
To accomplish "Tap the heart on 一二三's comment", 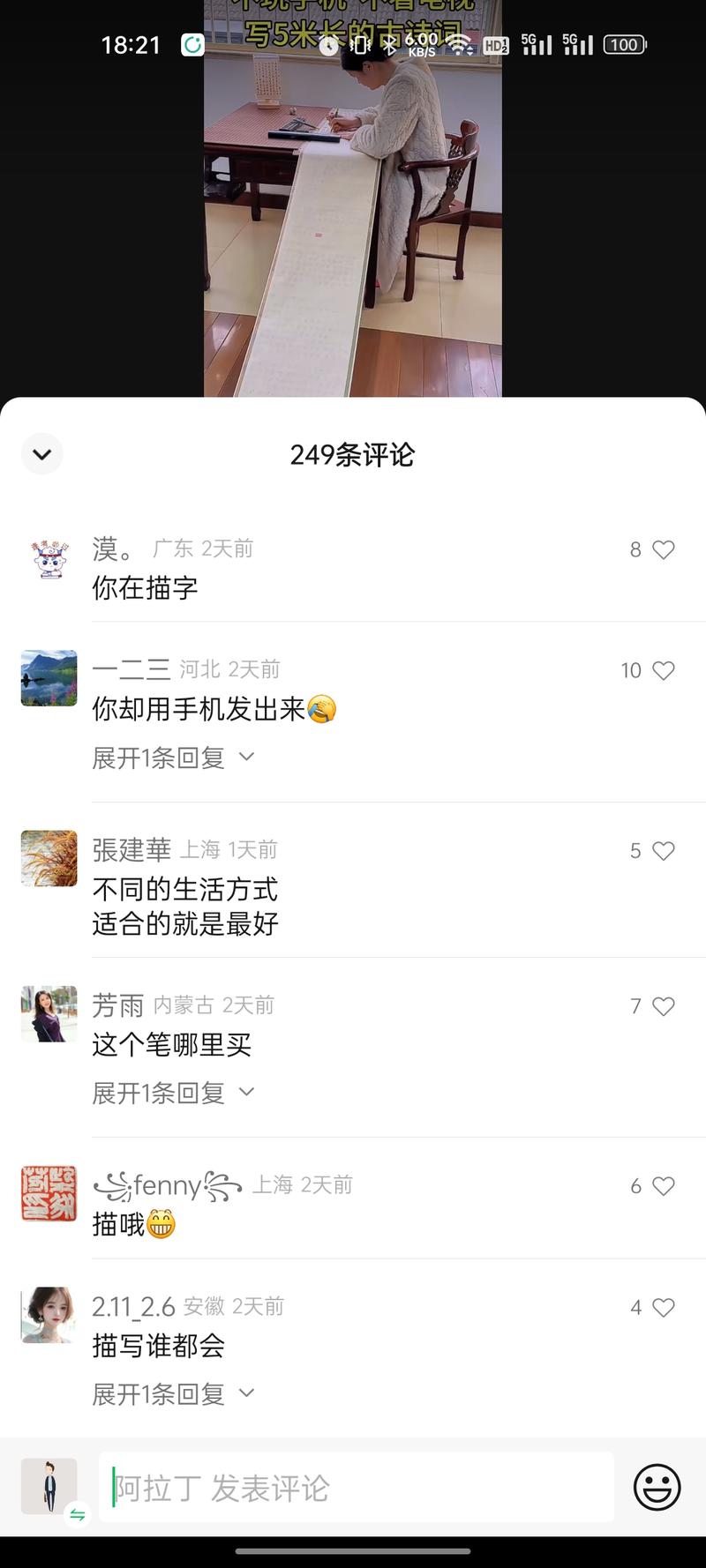I will 664,670.
